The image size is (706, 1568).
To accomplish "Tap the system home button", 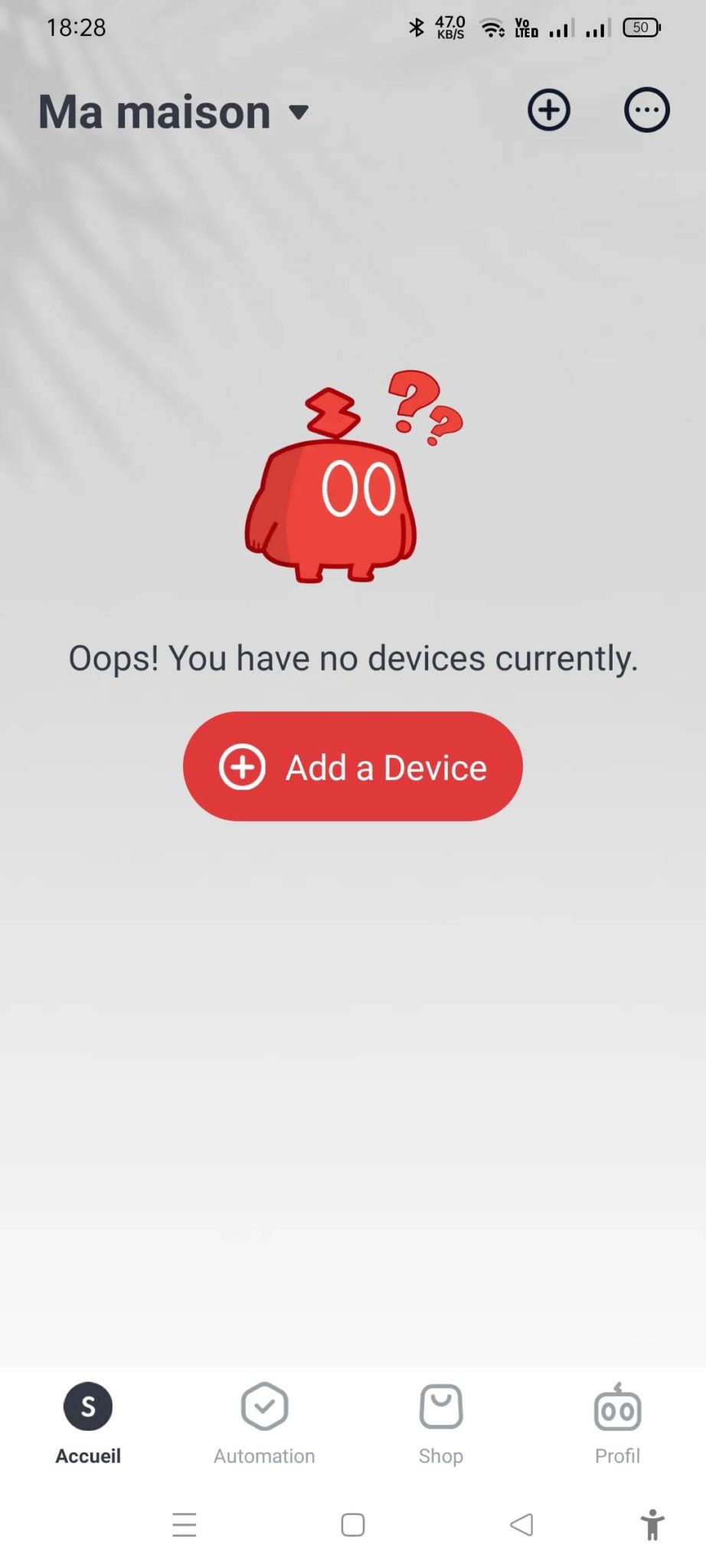I will point(353,1524).
